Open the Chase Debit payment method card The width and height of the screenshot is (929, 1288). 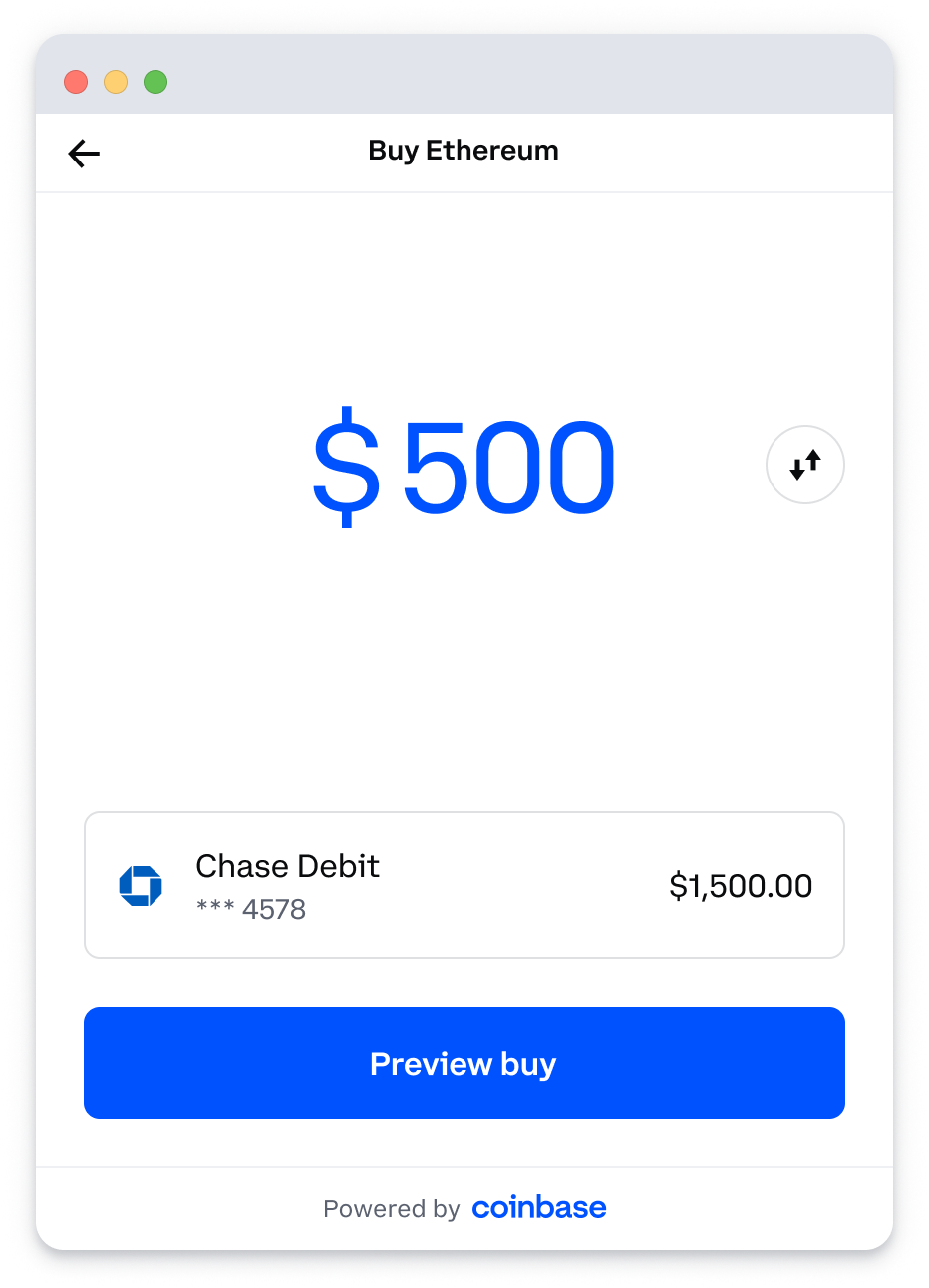click(x=464, y=885)
